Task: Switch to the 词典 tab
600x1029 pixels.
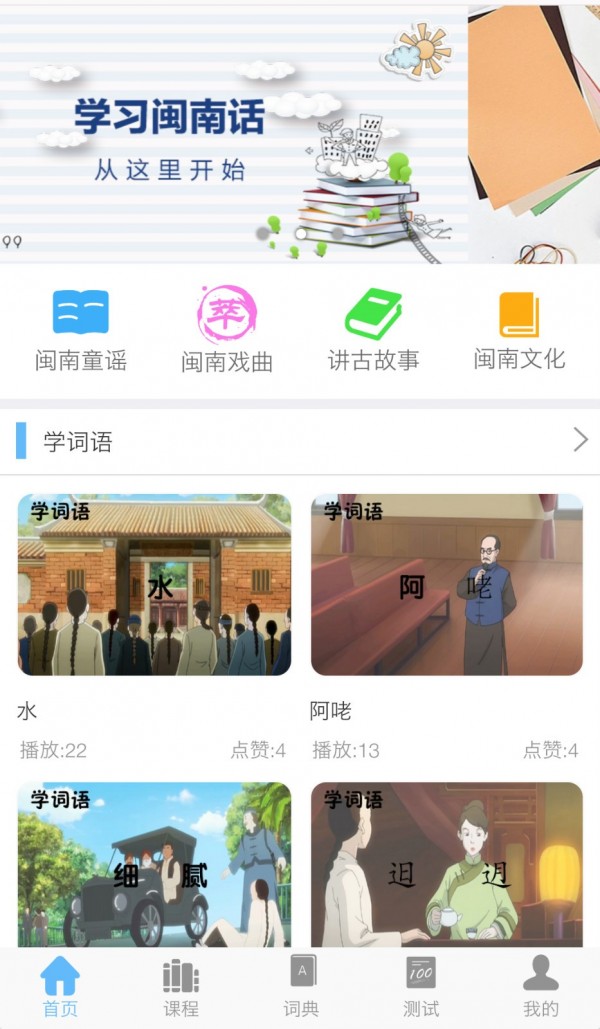Action: pyautogui.click(x=301, y=987)
